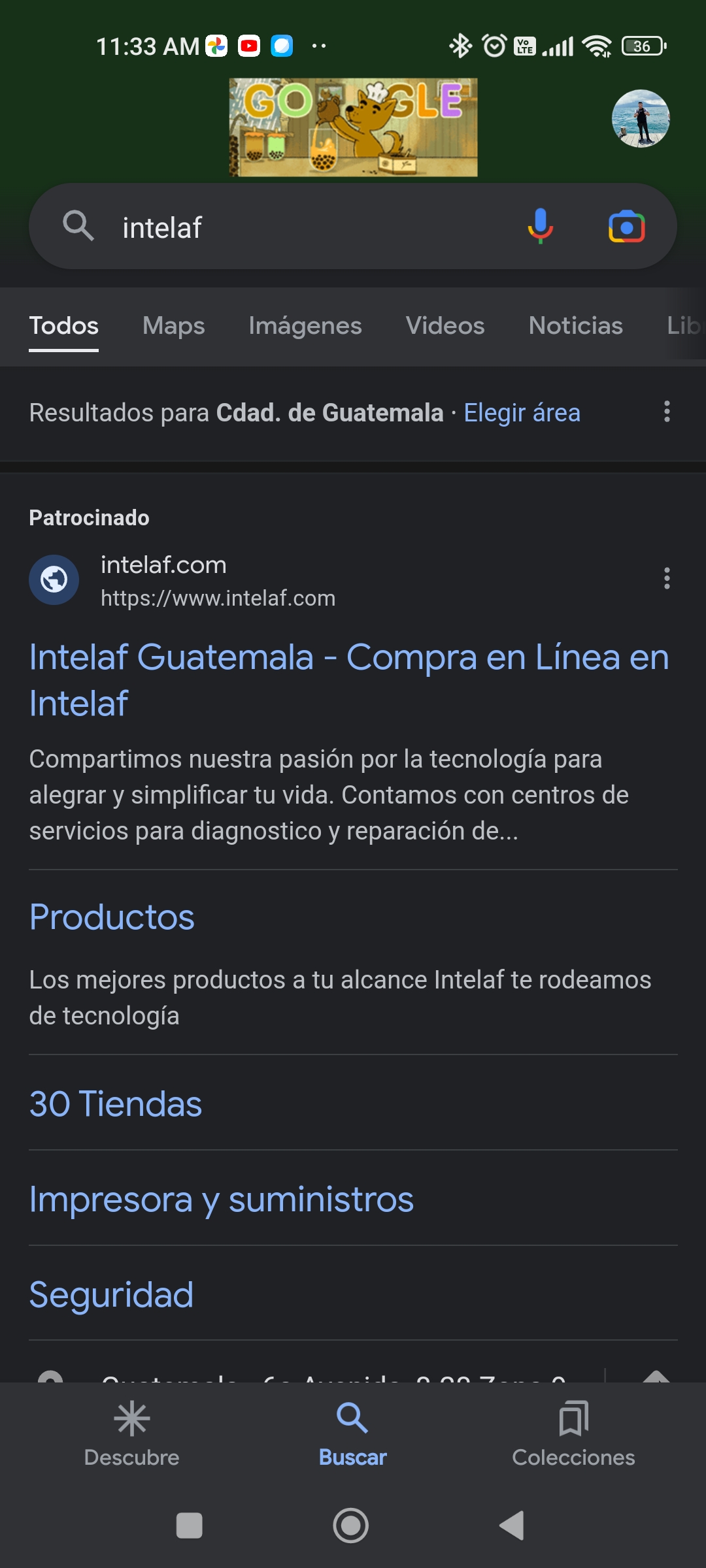Open the account profile picture
706x1568 pixels.
pyautogui.click(x=641, y=118)
